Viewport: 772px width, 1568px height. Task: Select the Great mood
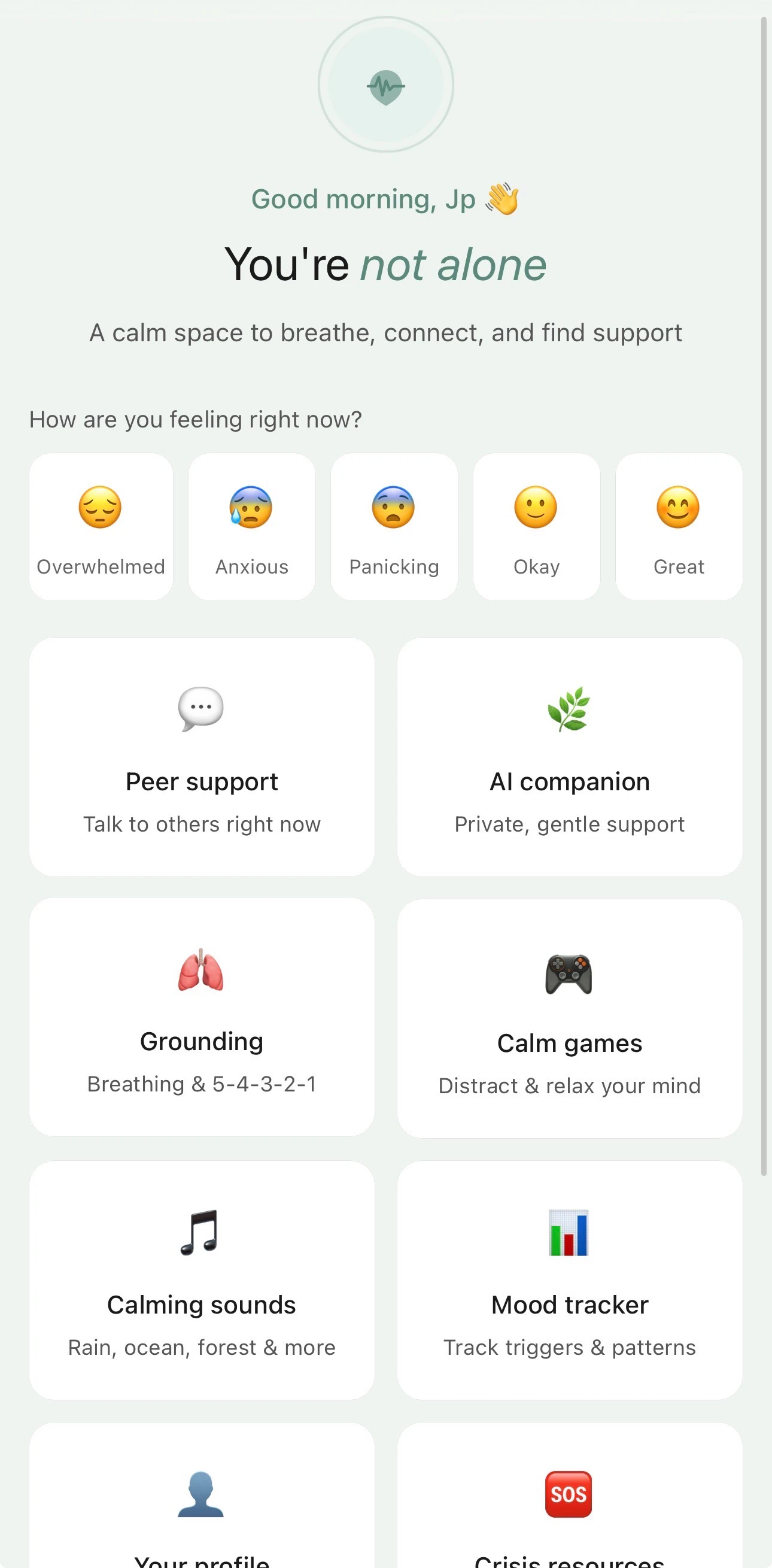click(678, 526)
